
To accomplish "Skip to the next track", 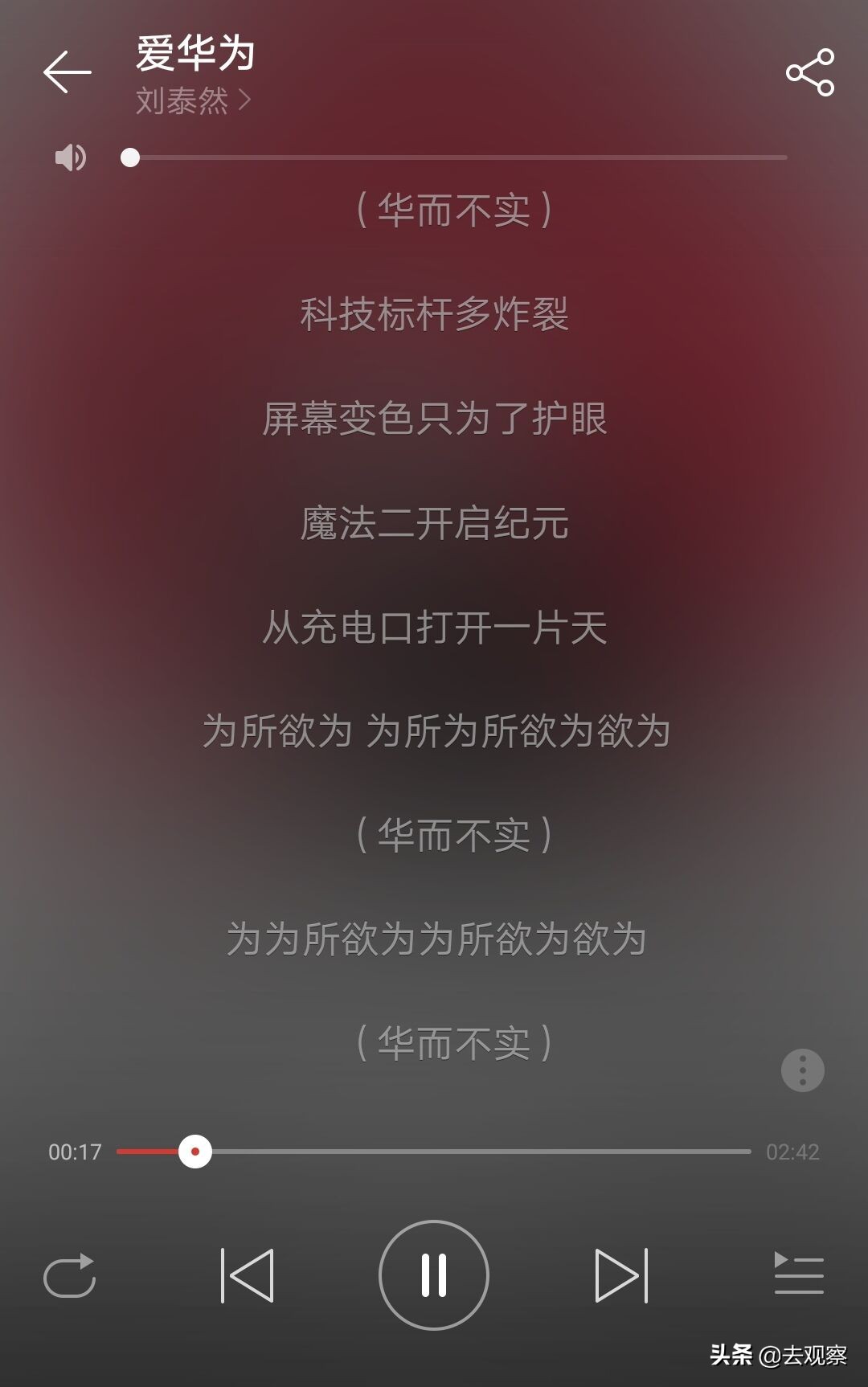I will [x=621, y=1276].
